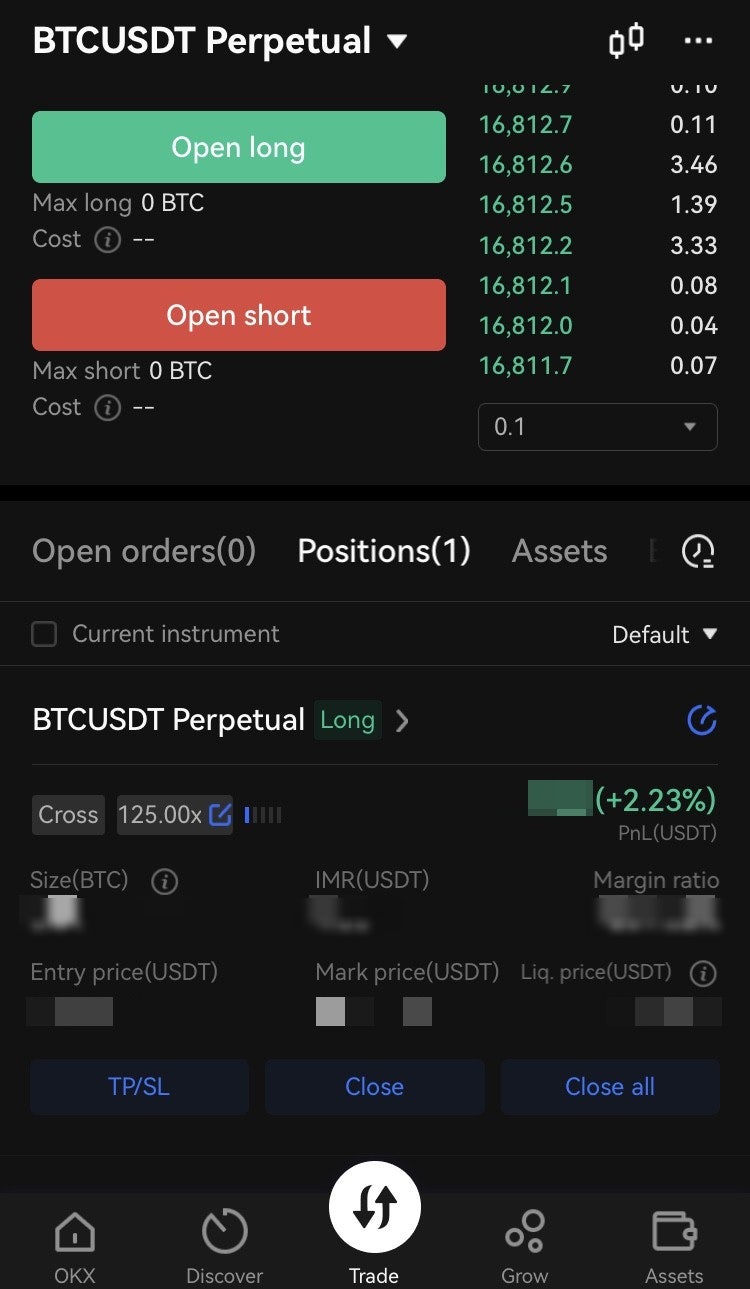Open the 0.1 order book depth dropdown
Viewport: 750px width, 1289px height.
click(597, 427)
